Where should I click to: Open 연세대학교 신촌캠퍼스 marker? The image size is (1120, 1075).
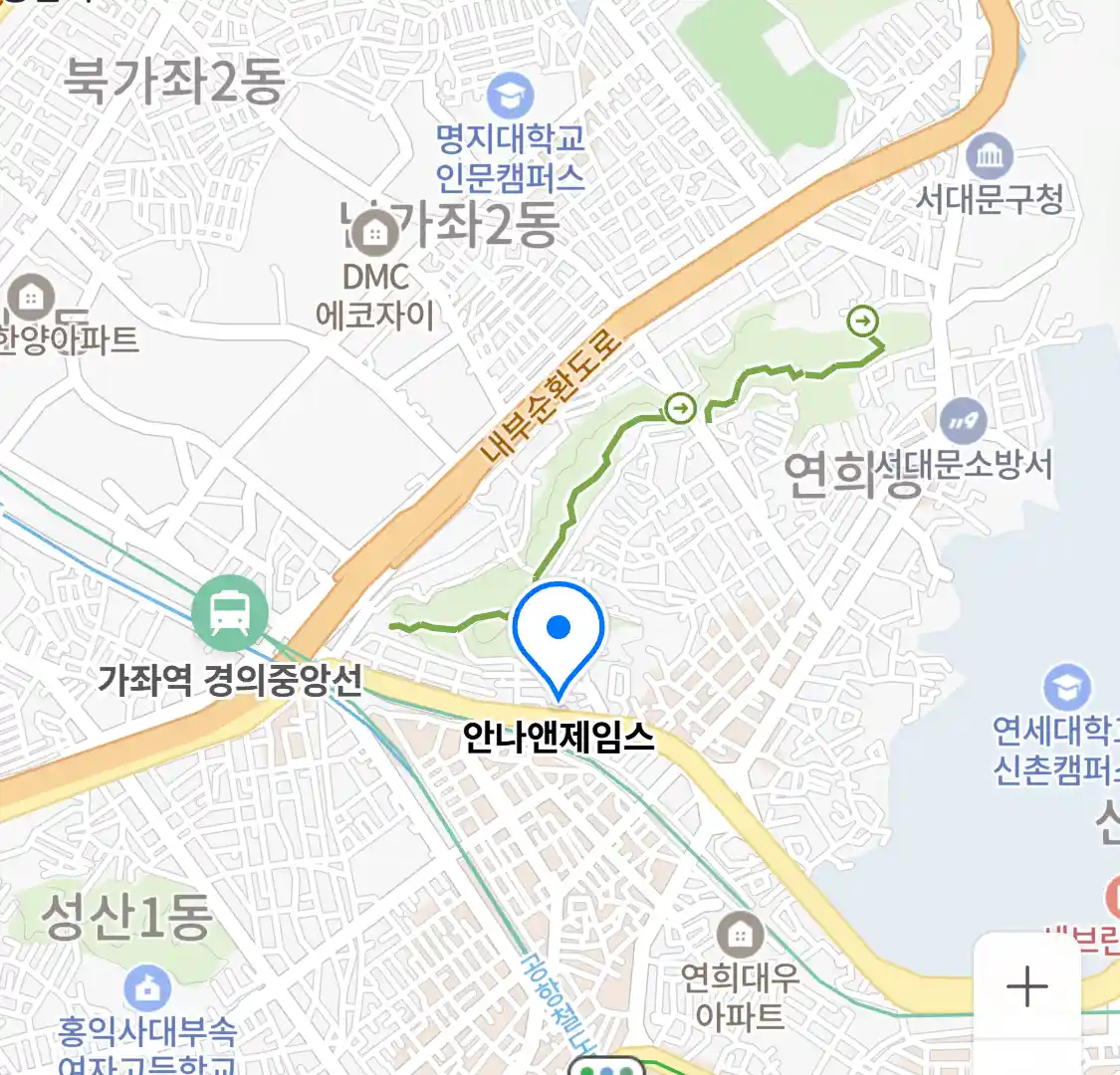pos(1066,688)
